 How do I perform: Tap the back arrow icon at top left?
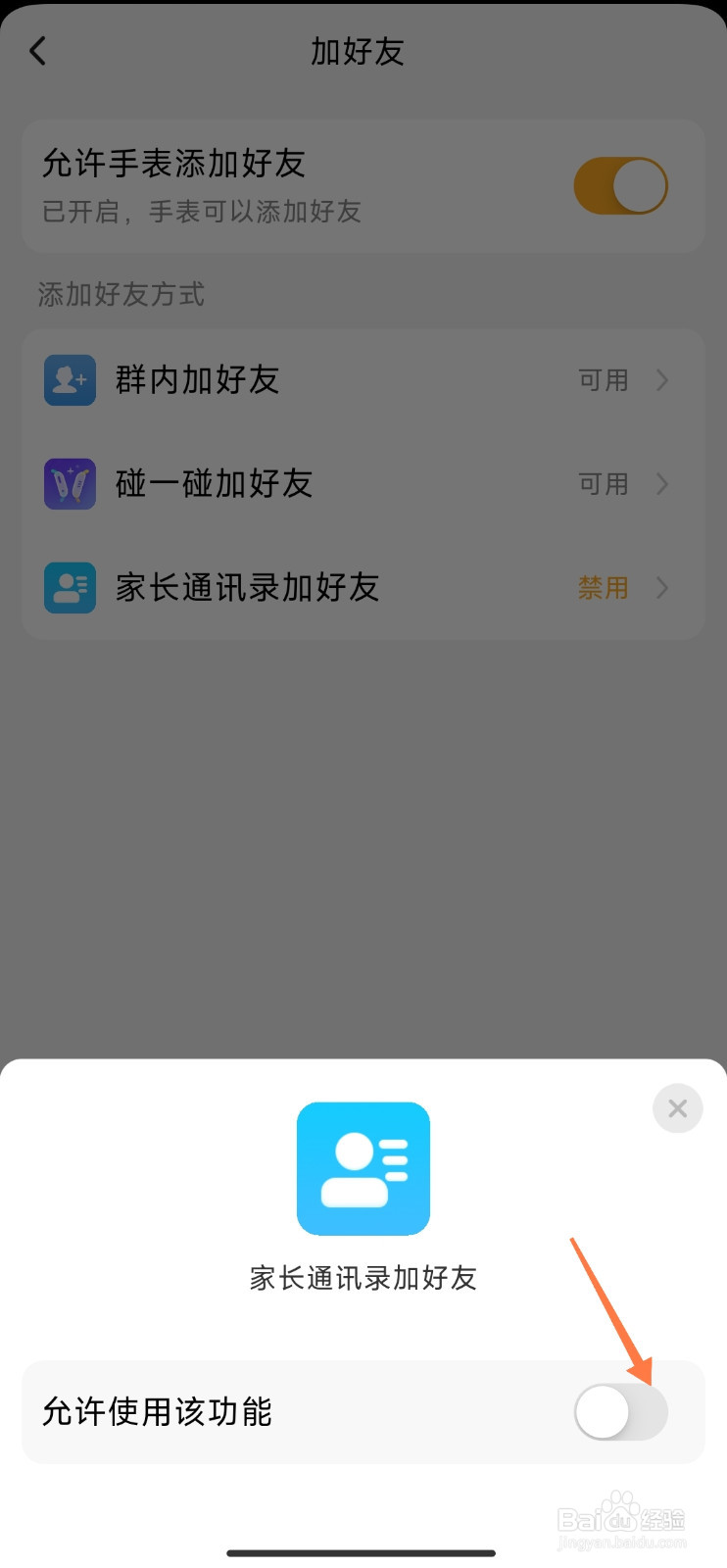coord(38,51)
